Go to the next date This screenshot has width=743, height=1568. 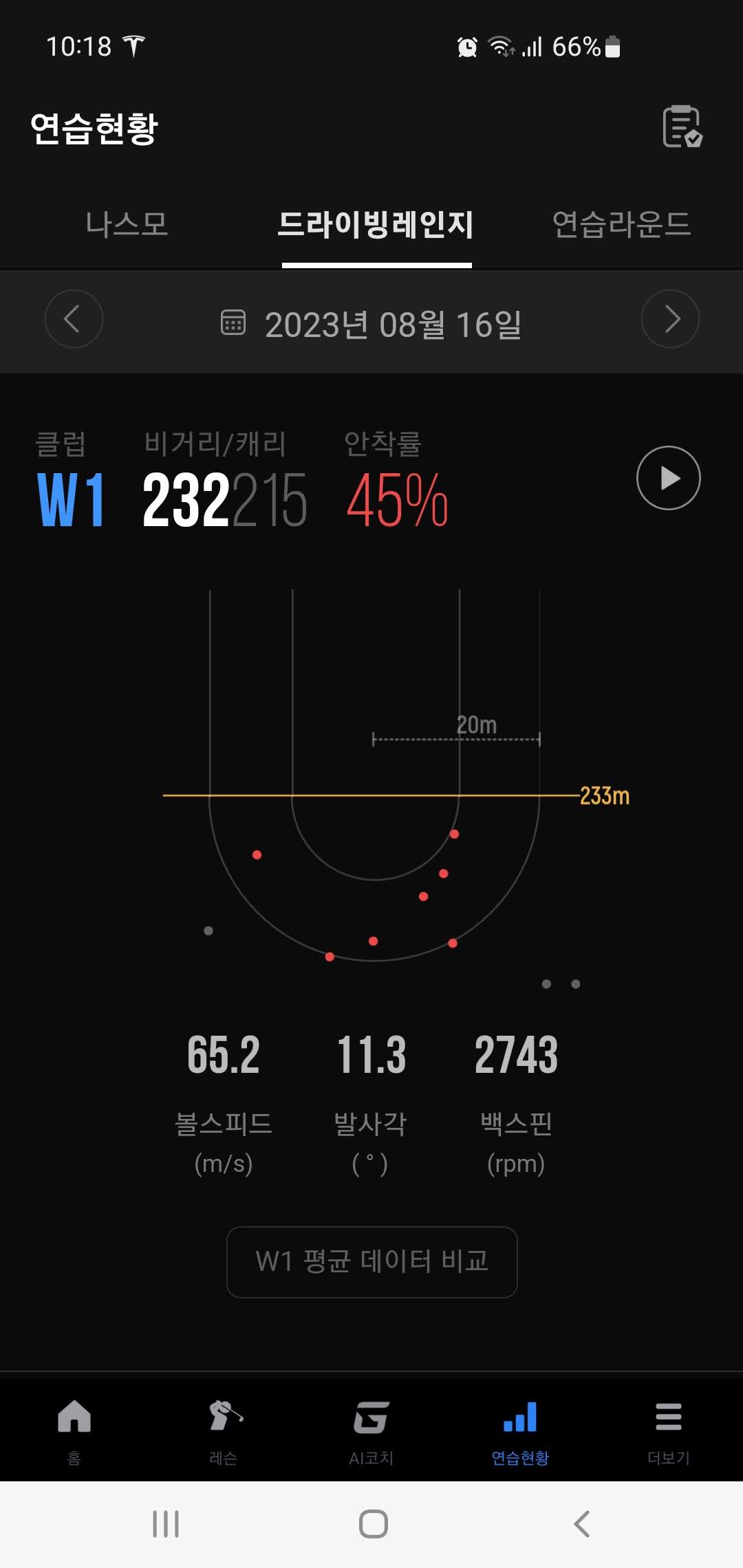670,319
